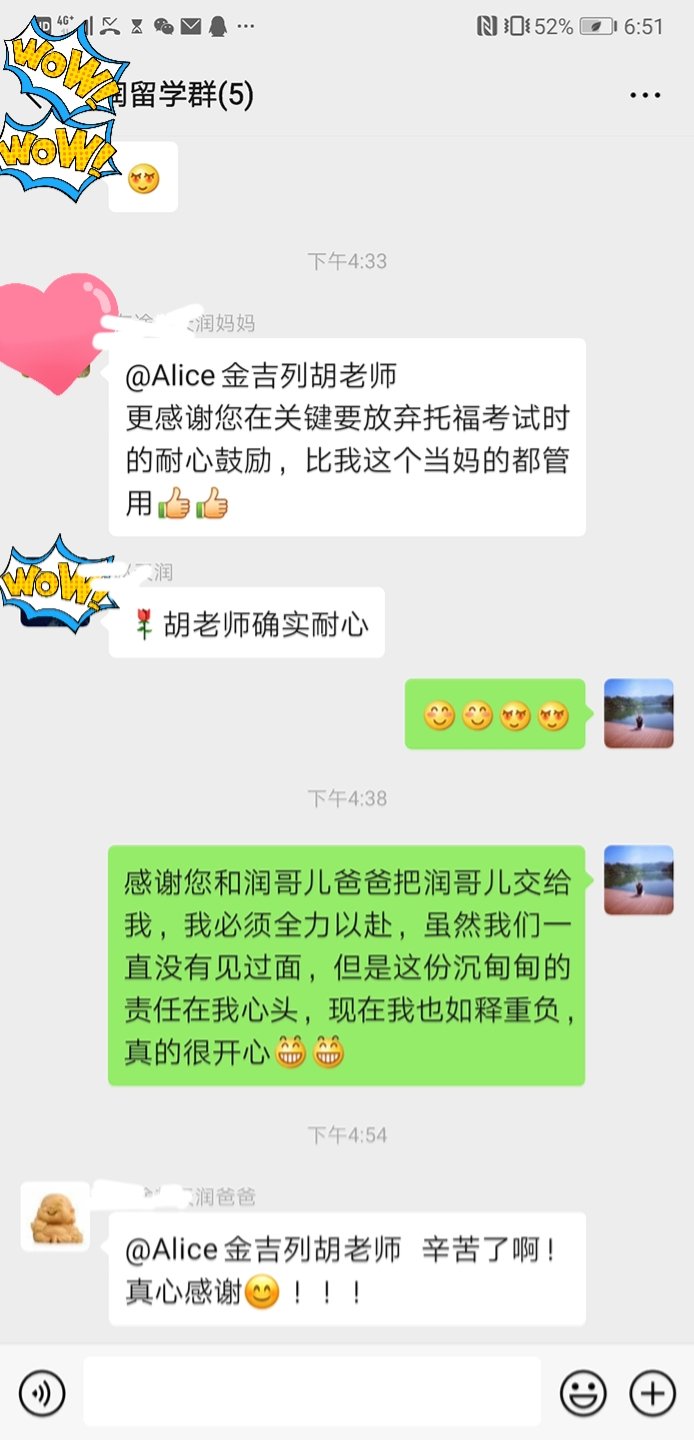Tap the message text input field
This screenshot has height=1440, width=694.
(312, 1391)
